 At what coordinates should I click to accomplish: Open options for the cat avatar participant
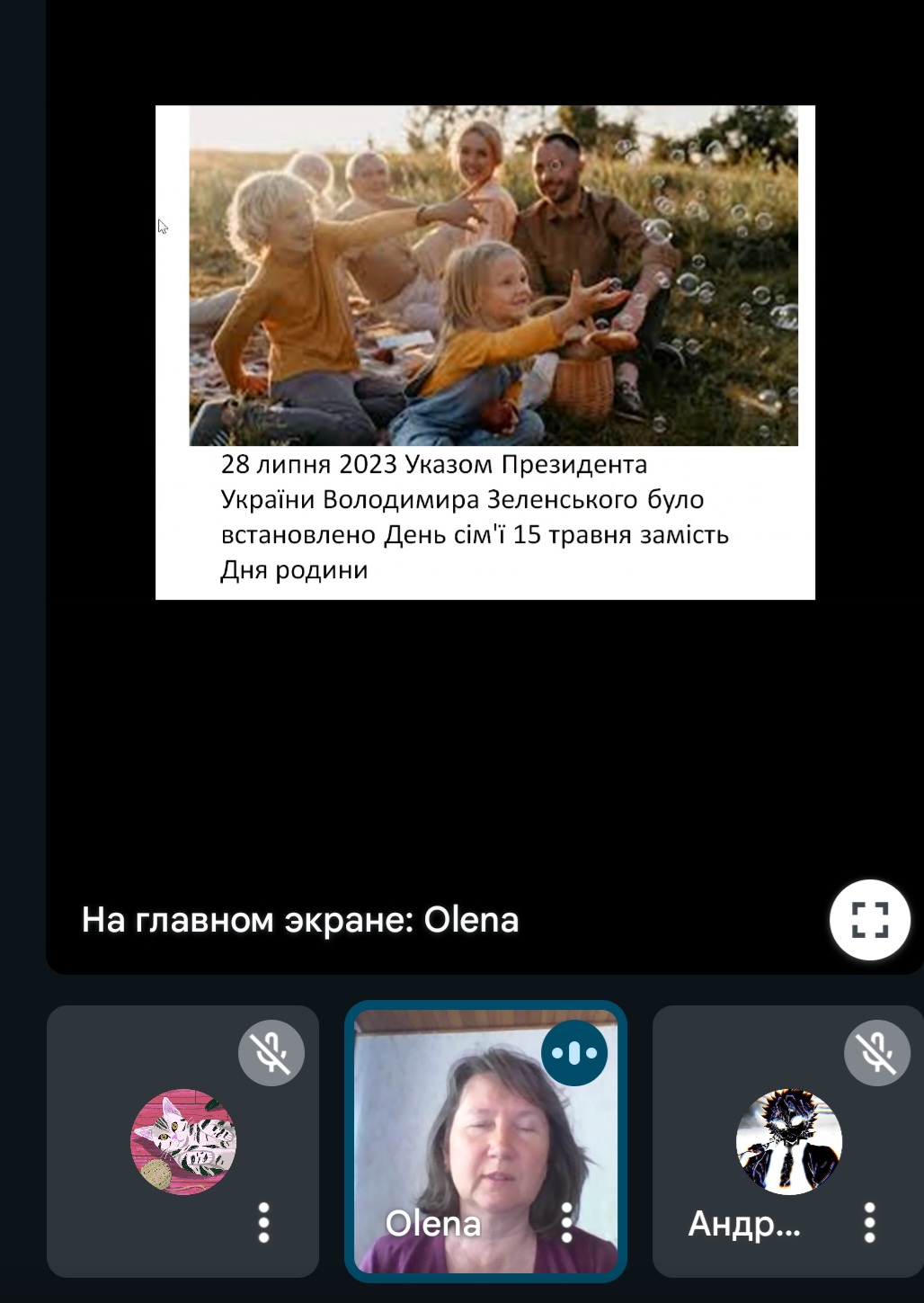coord(263,1223)
